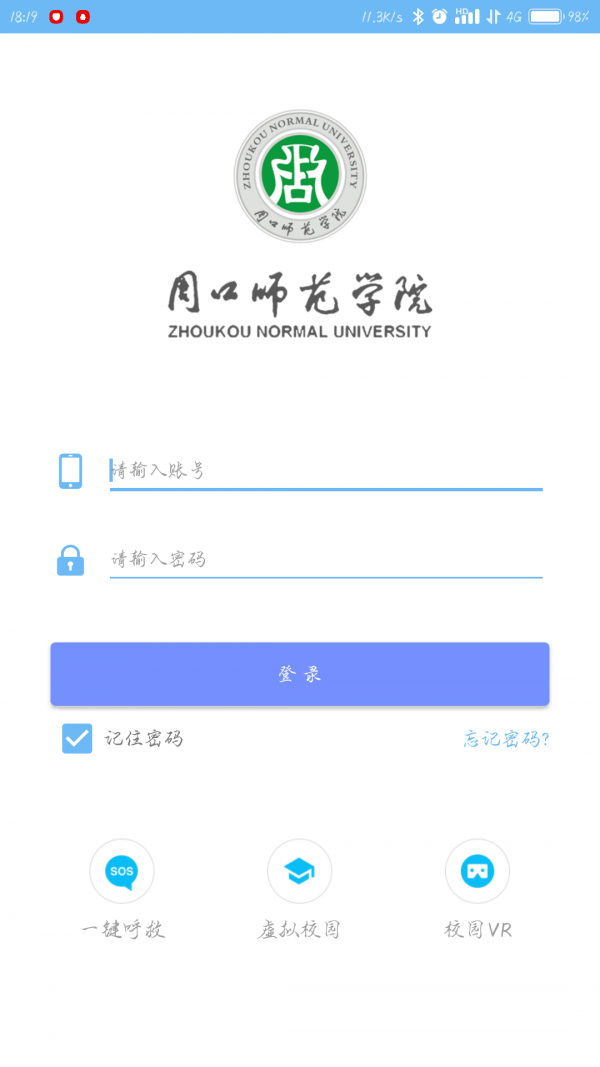Open 虚拟校园 virtual campus

click(x=299, y=871)
